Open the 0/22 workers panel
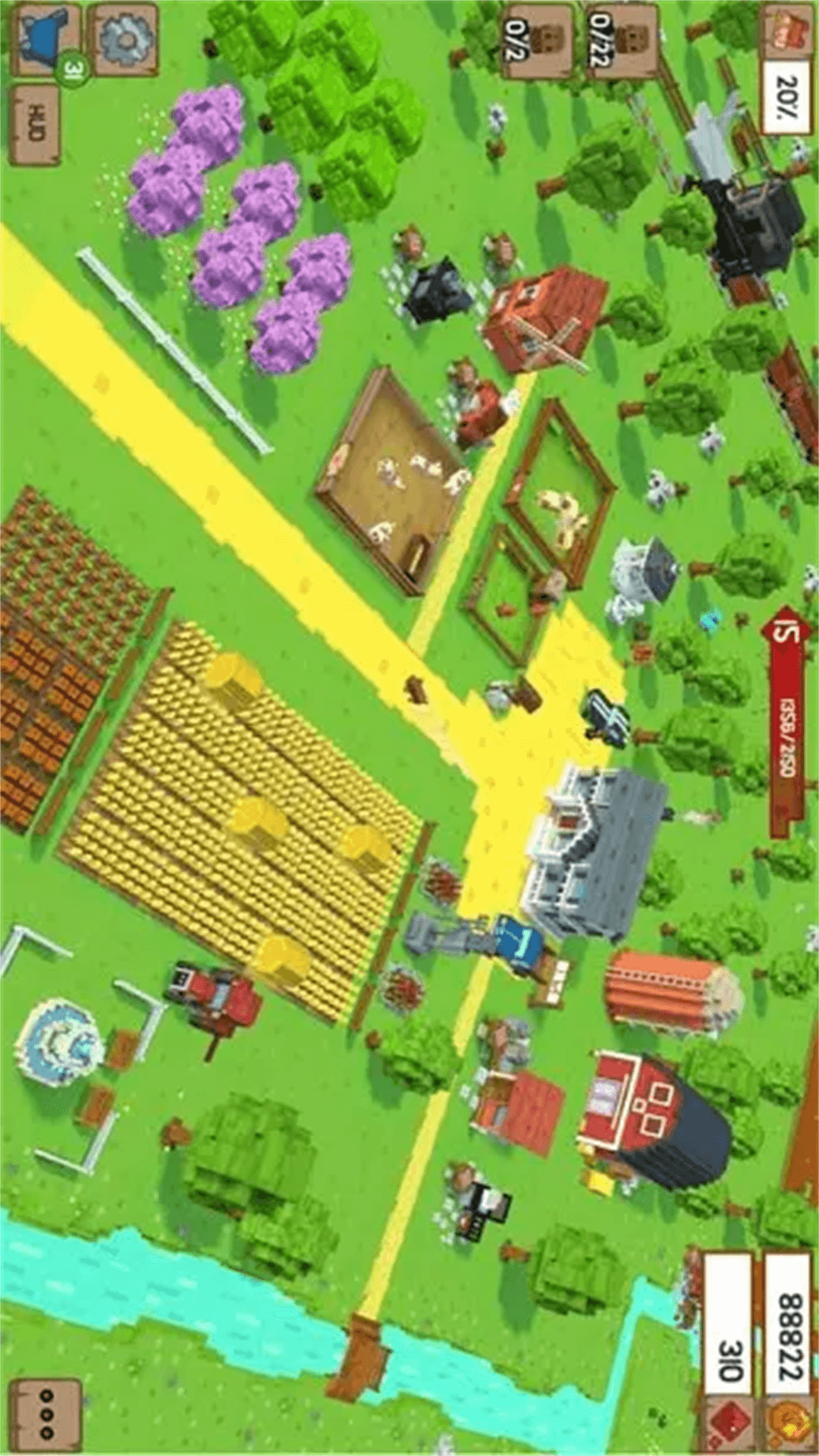This screenshot has height=1456, width=819. click(622, 39)
